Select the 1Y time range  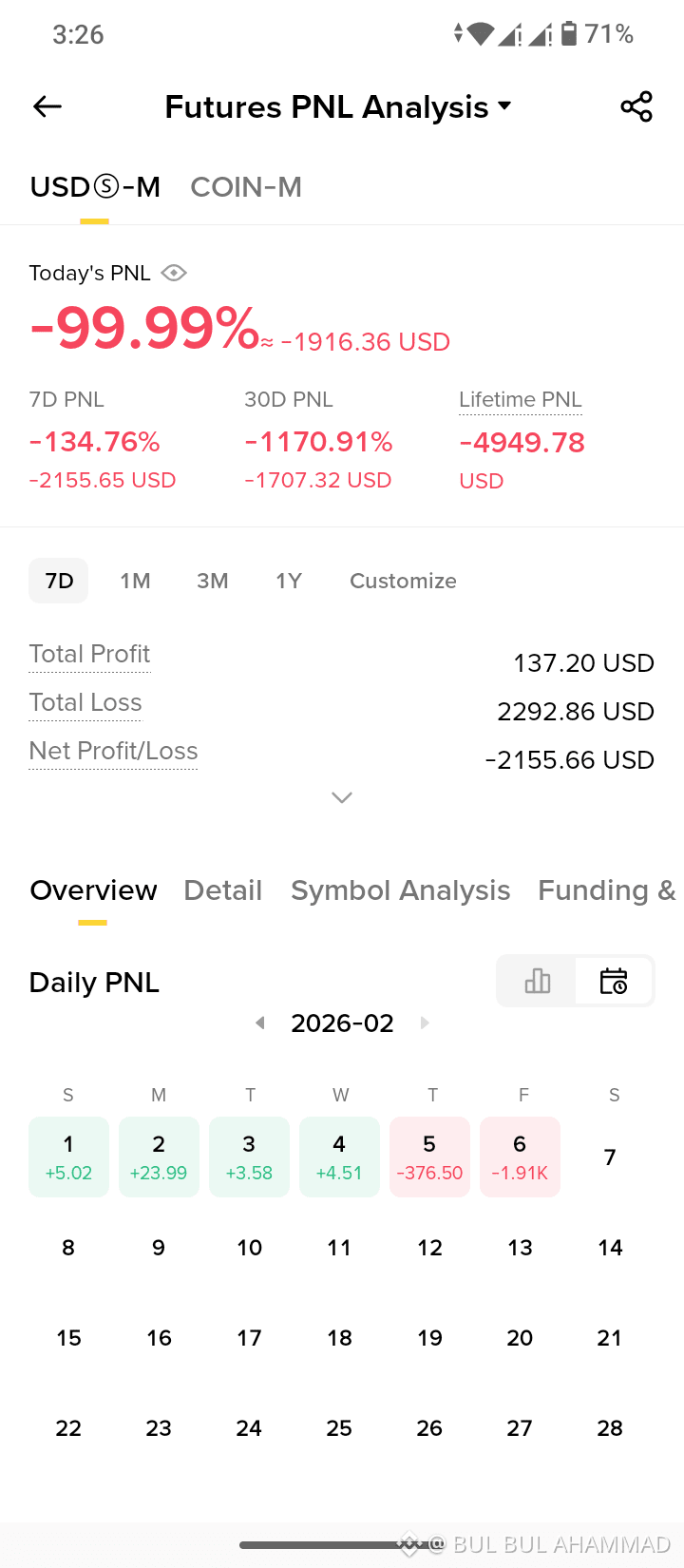pyautogui.click(x=289, y=581)
